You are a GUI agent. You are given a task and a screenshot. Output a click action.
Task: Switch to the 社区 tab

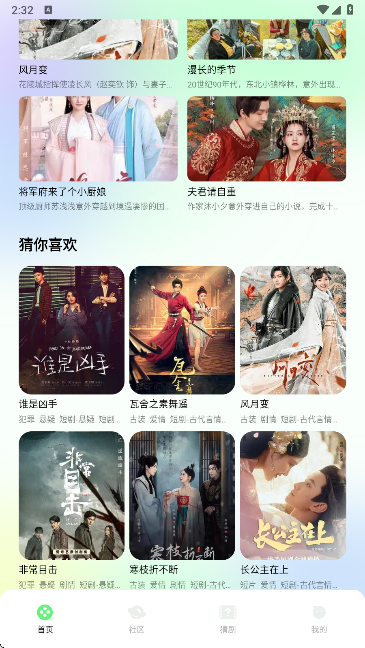pos(136,619)
